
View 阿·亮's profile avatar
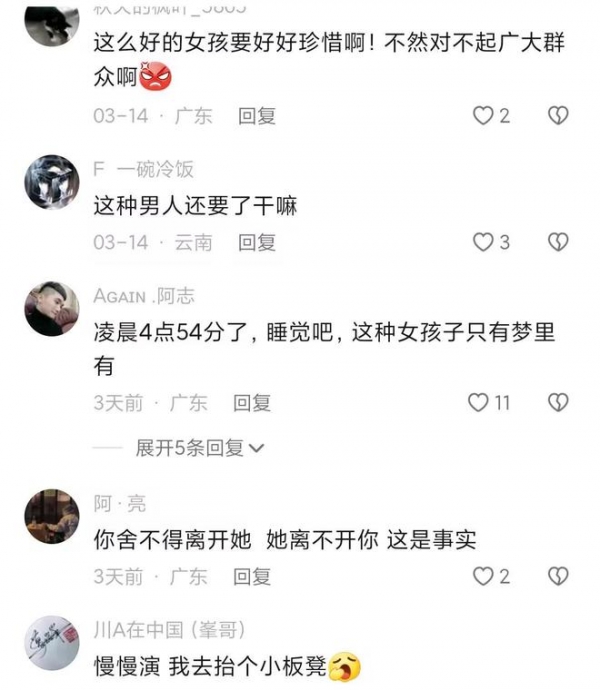click(51, 516)
